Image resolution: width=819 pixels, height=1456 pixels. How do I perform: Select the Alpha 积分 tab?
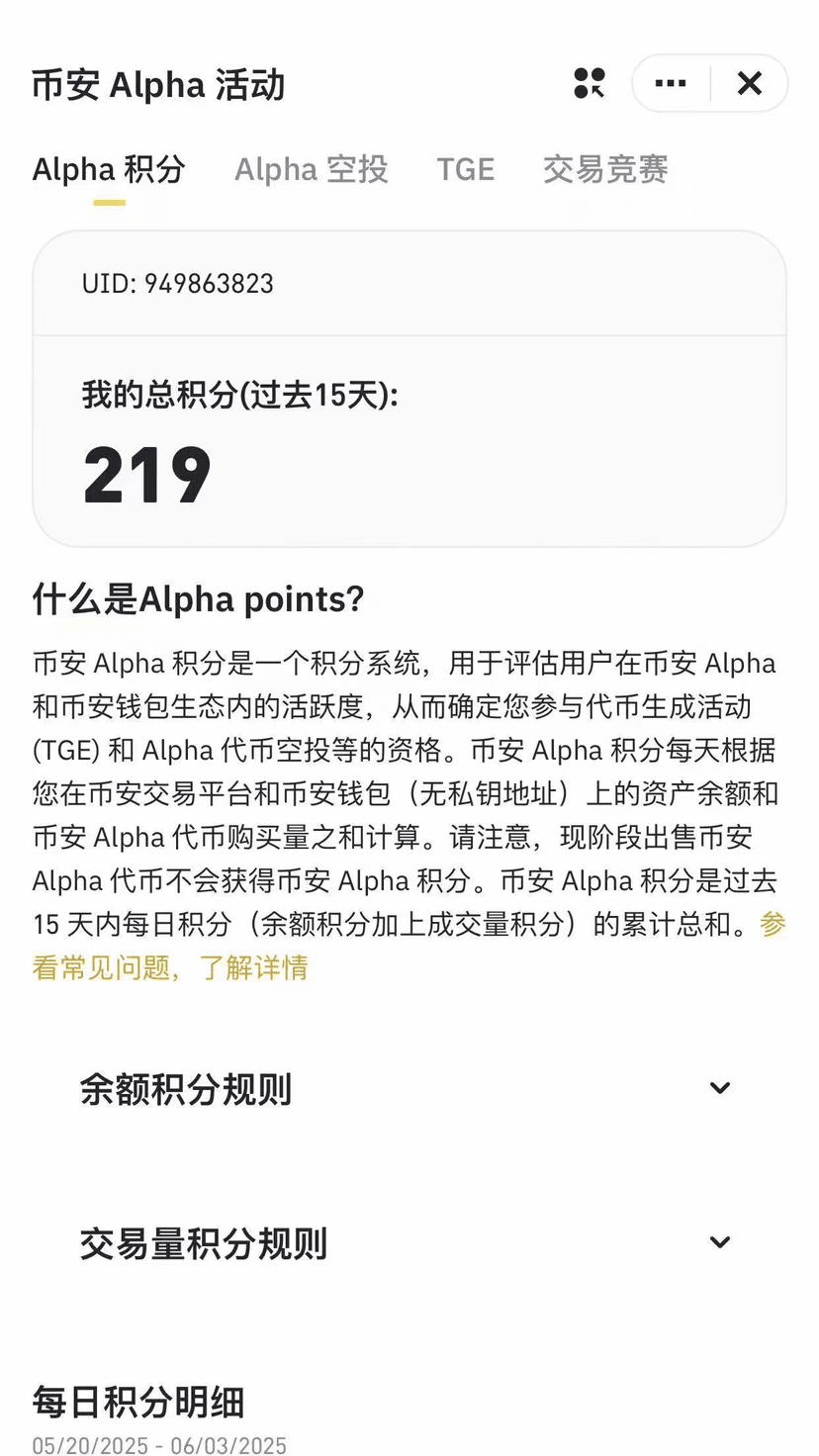[x=109, y=169]
